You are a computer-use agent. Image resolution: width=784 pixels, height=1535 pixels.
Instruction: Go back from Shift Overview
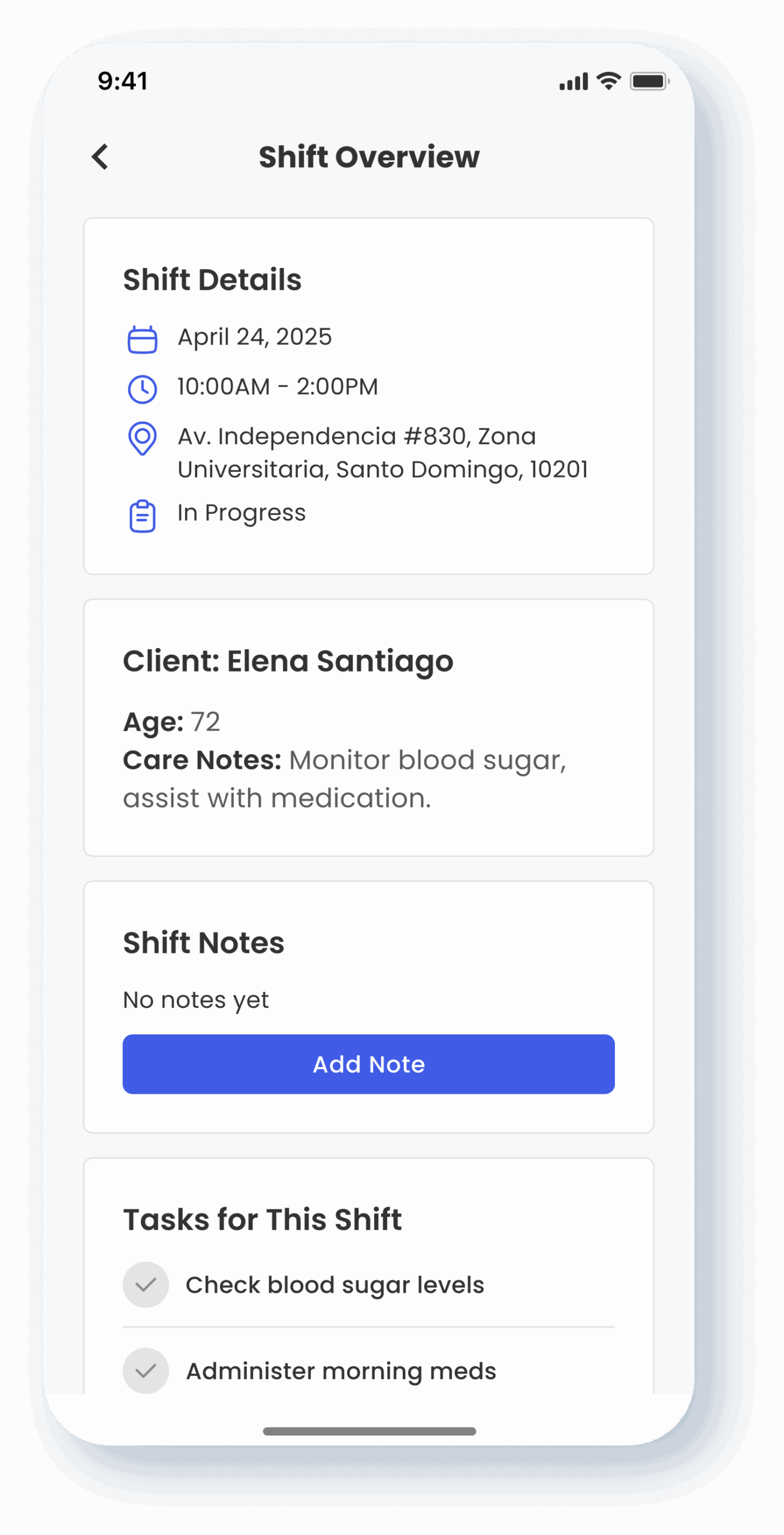[x=100, y=156]
